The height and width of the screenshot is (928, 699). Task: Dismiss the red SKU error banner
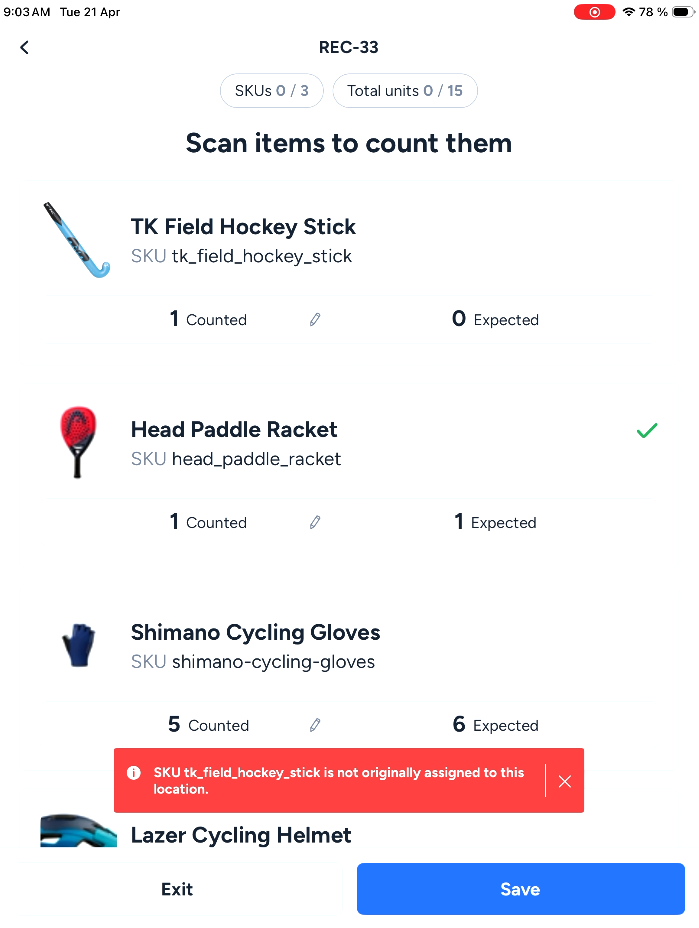(565, 781)
